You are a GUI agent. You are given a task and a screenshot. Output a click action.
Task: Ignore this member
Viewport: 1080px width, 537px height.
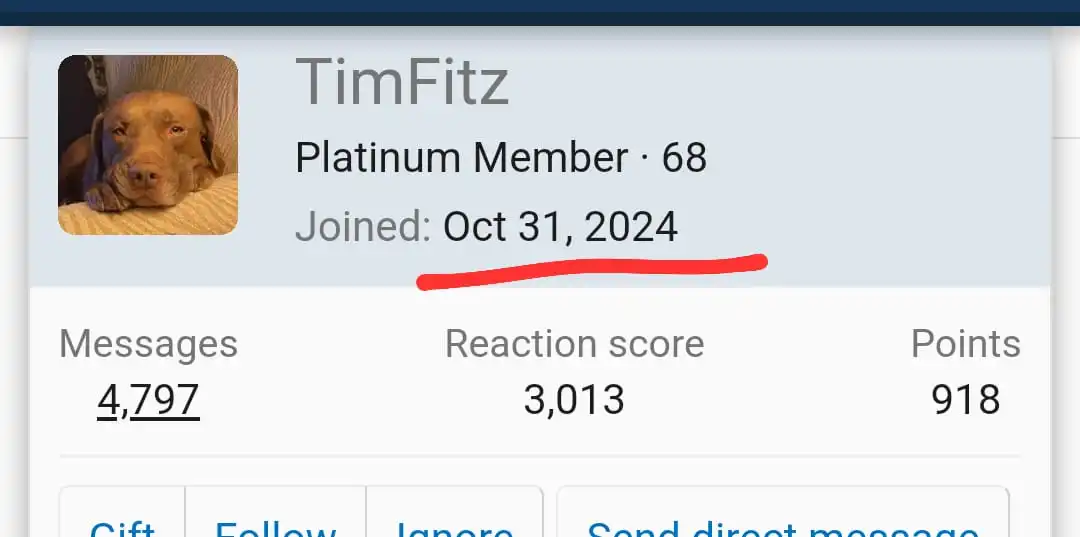tap(453, 520)
